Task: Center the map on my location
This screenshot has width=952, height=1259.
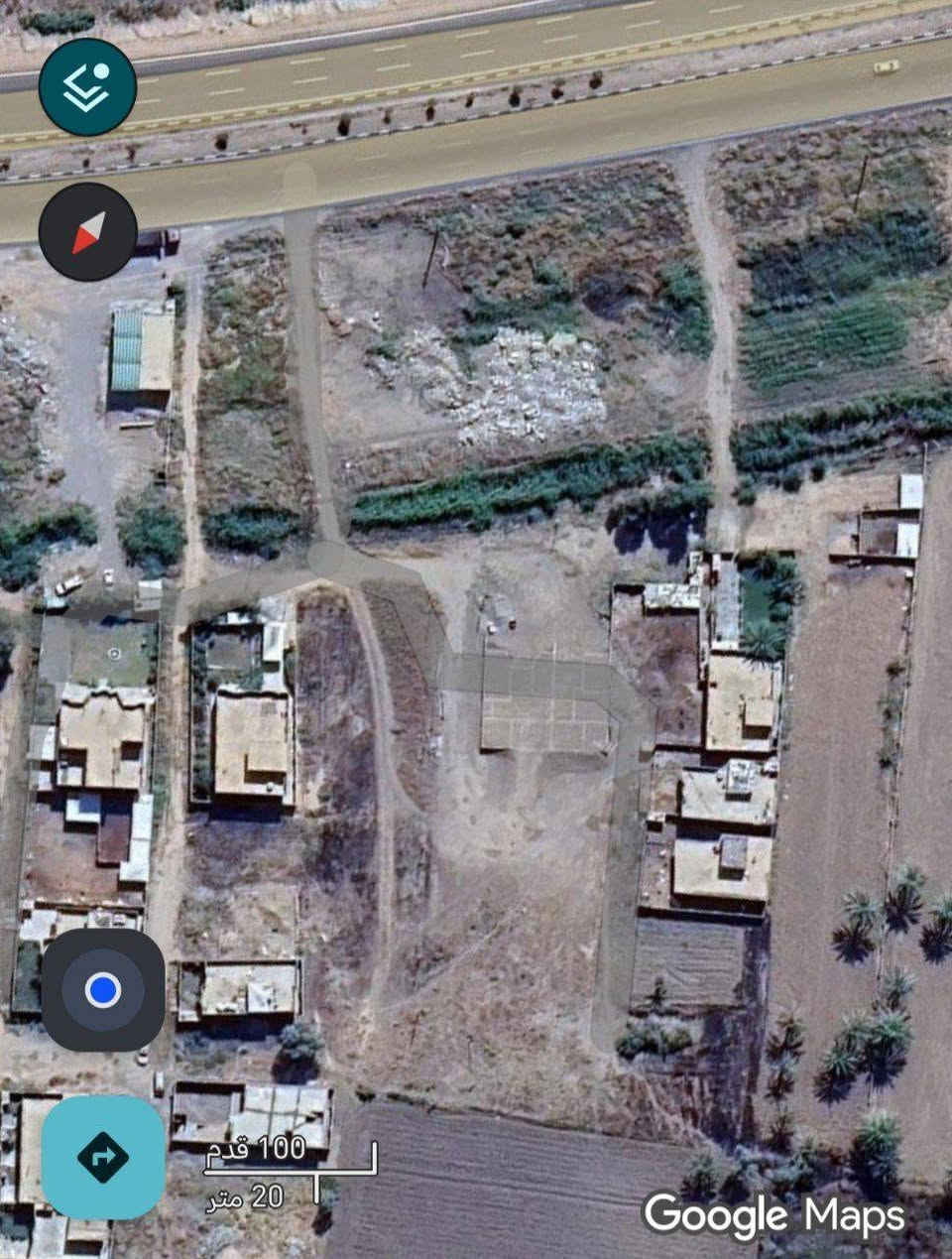Action: tap(103, 989)
